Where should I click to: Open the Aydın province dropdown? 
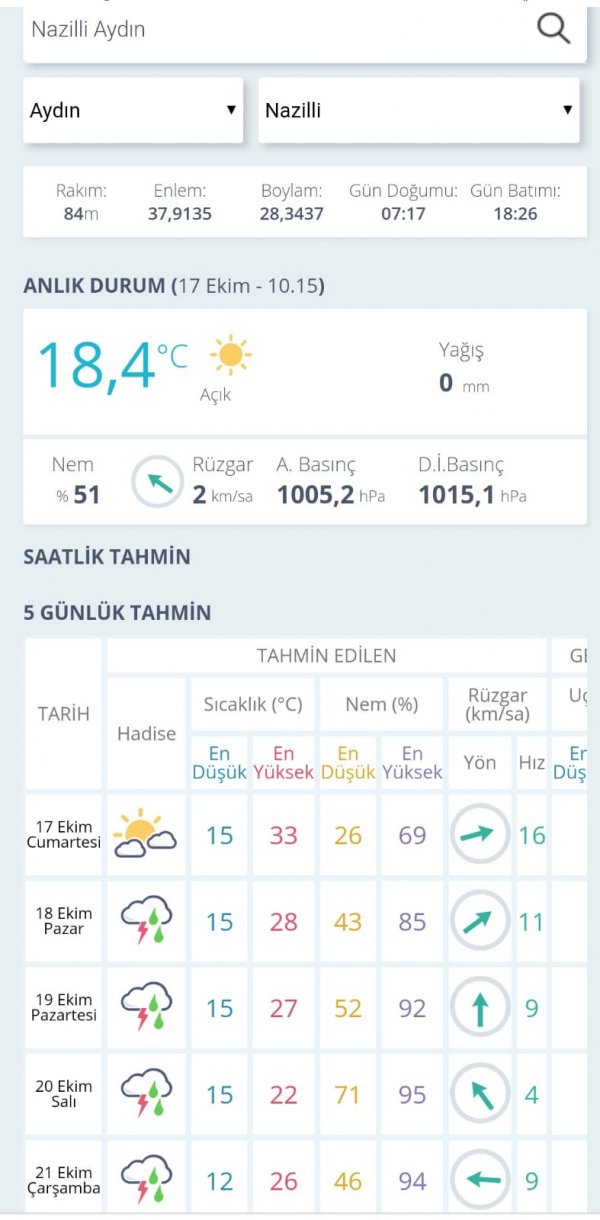(x=133, y=111)
